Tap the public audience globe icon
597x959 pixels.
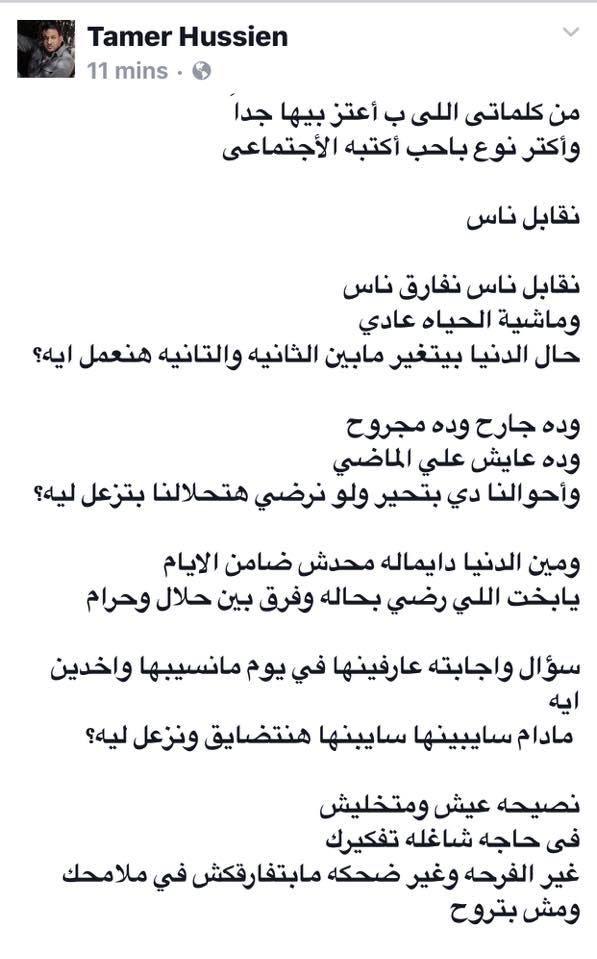point(202,71)
